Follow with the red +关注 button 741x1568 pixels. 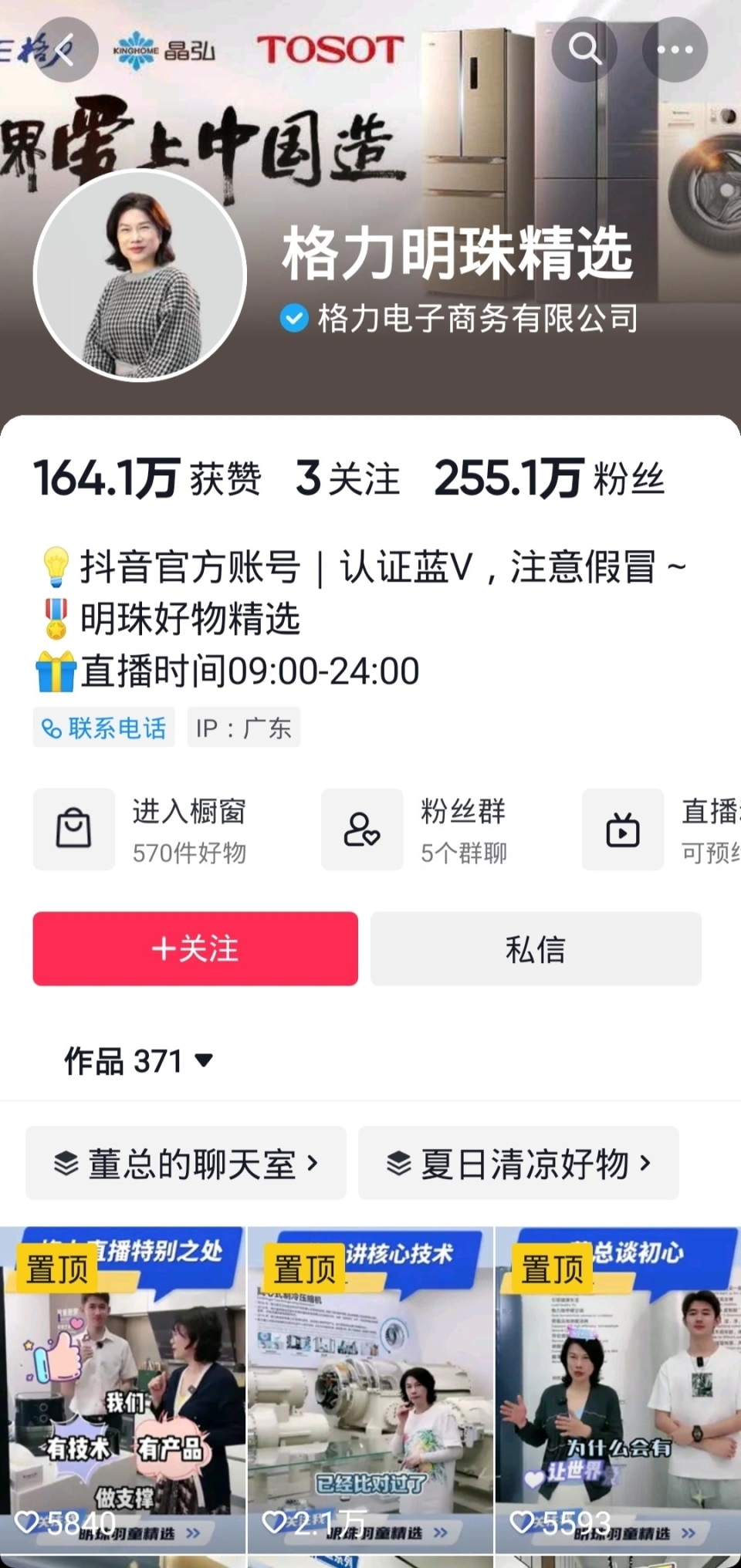point(195,948)
